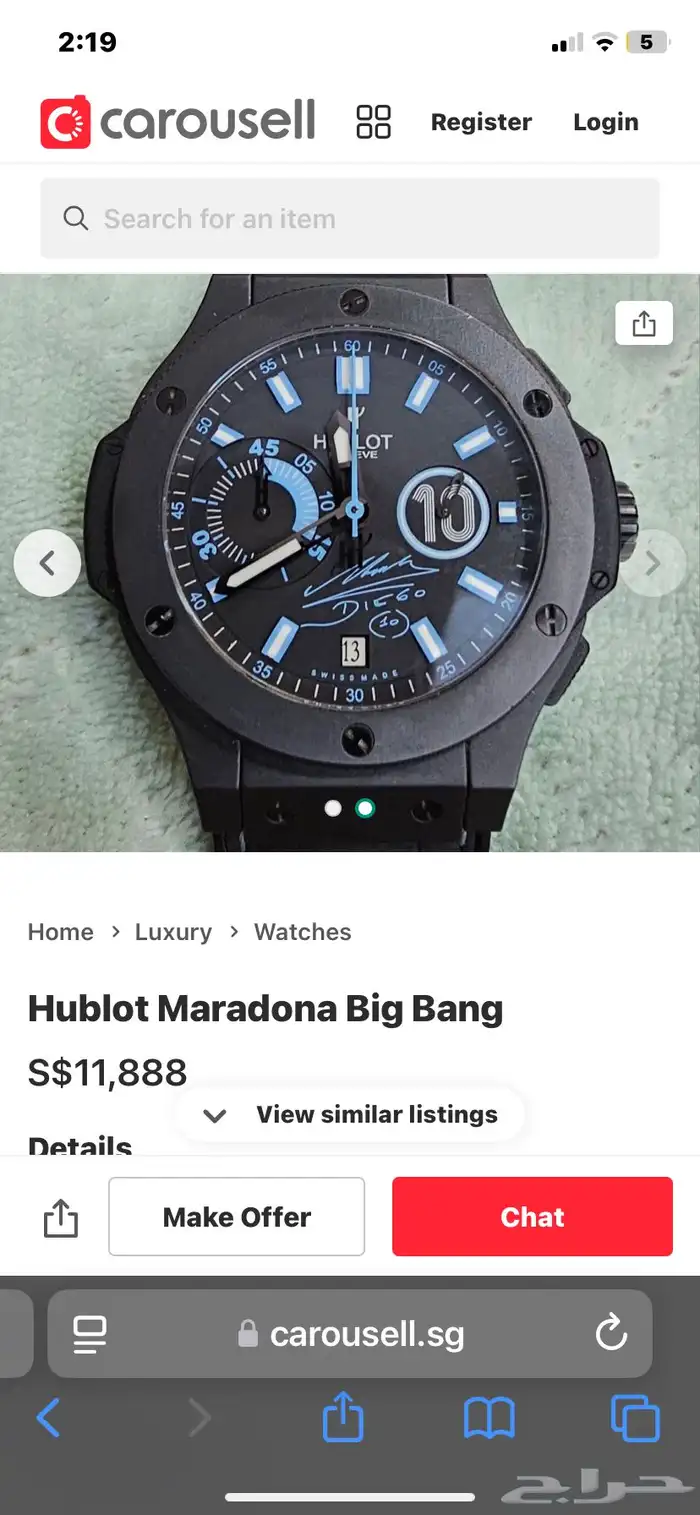Make an offer on the watch
700x1515 pixels.
pyautogui.click(x=237, y=1217)
